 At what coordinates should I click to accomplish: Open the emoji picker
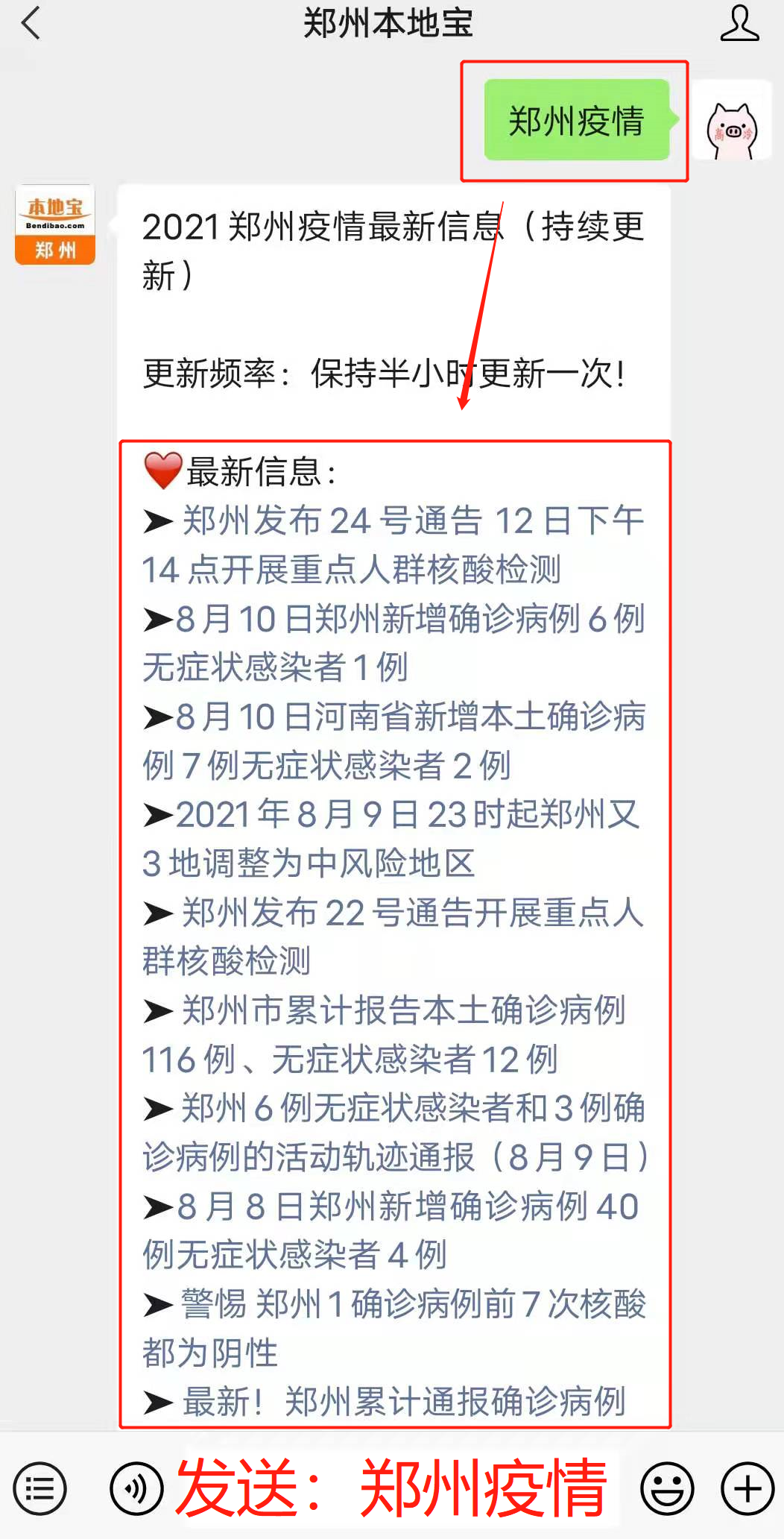pos(667,1489)
